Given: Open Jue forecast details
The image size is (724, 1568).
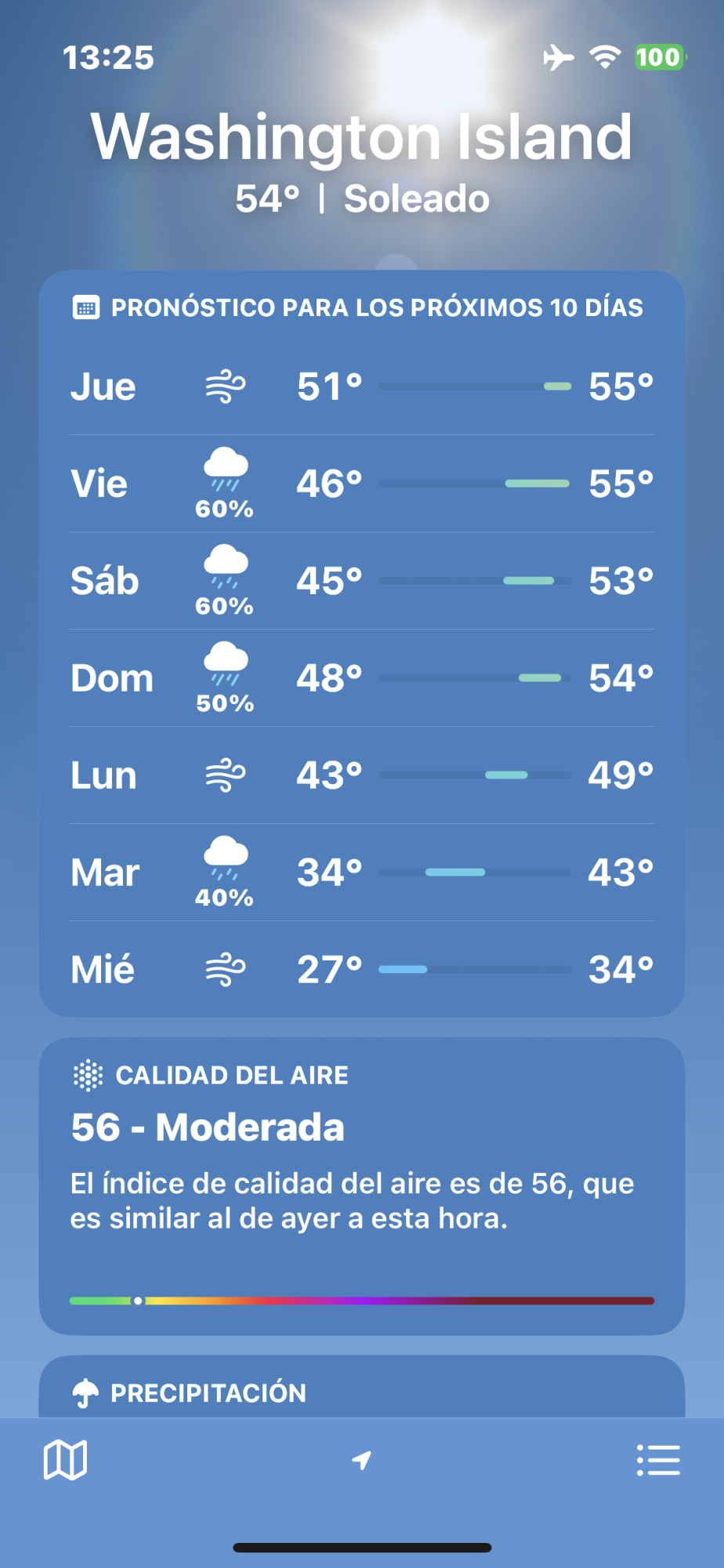Looking at the screenshot, I should 362,387.
